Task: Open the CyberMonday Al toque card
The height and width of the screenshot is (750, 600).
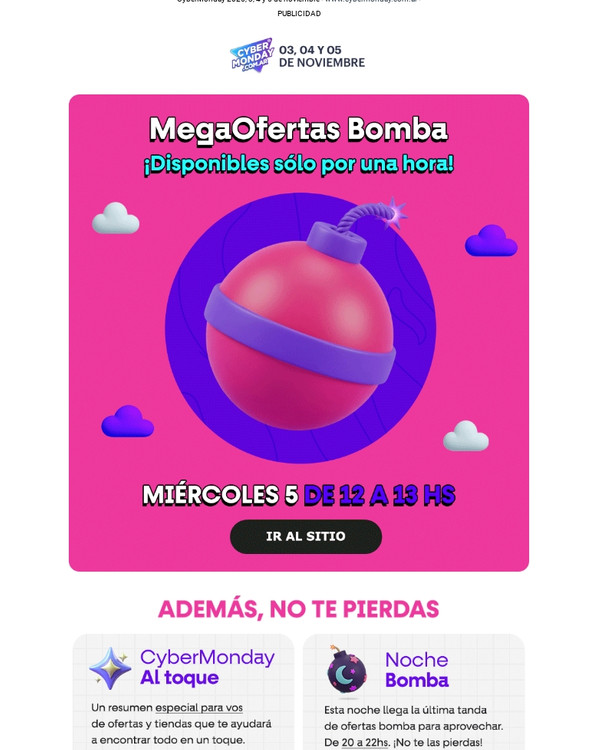Action: point(183,692)
